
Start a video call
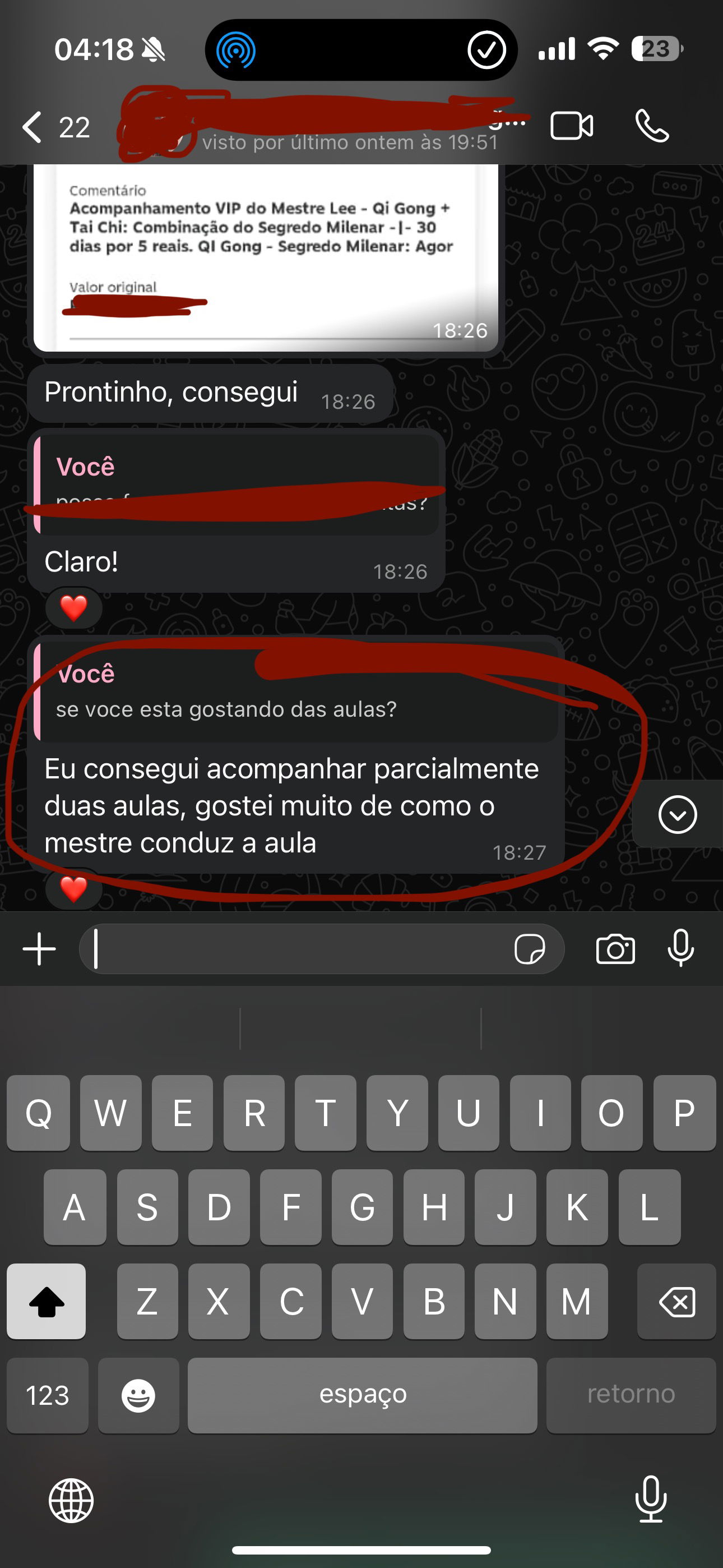click(572, 126)
